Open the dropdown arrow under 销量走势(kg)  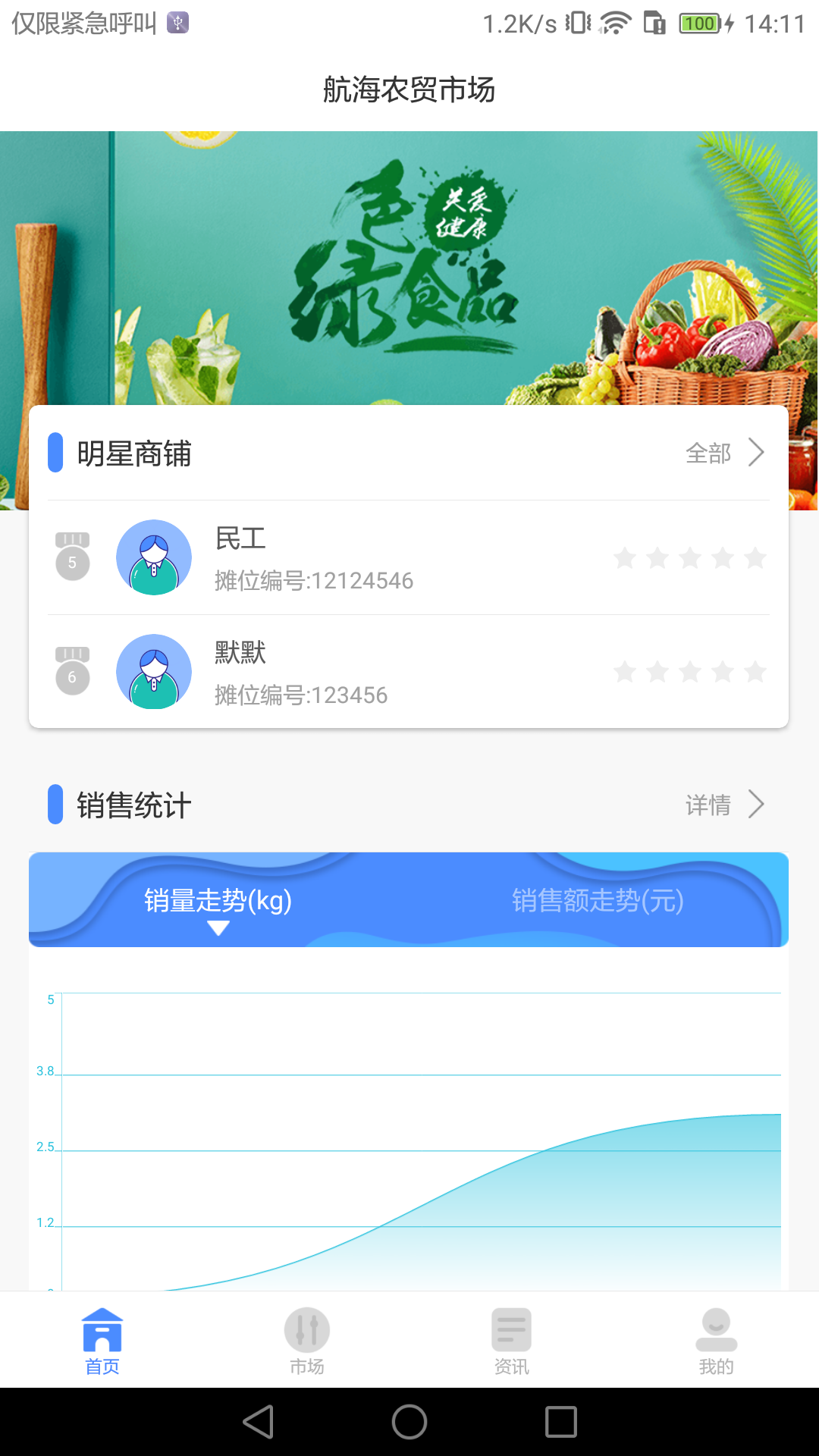pyautogui.click(x=218, y=926)
